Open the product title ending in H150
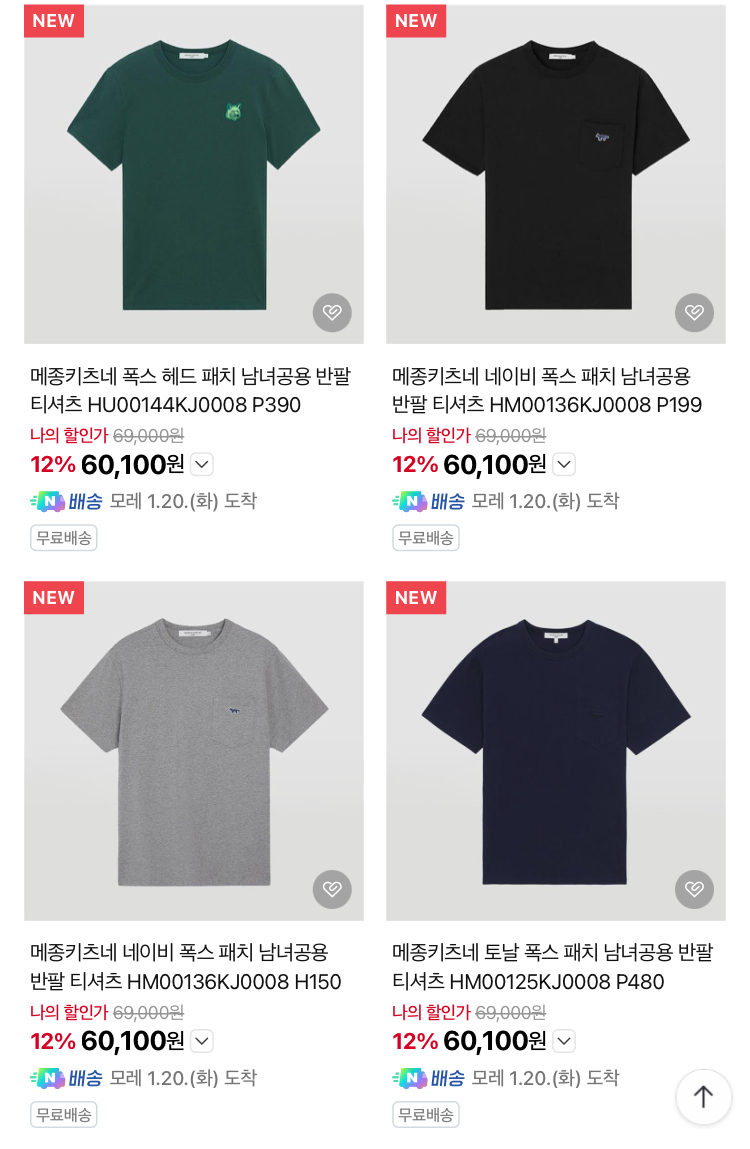 point(185,967)
